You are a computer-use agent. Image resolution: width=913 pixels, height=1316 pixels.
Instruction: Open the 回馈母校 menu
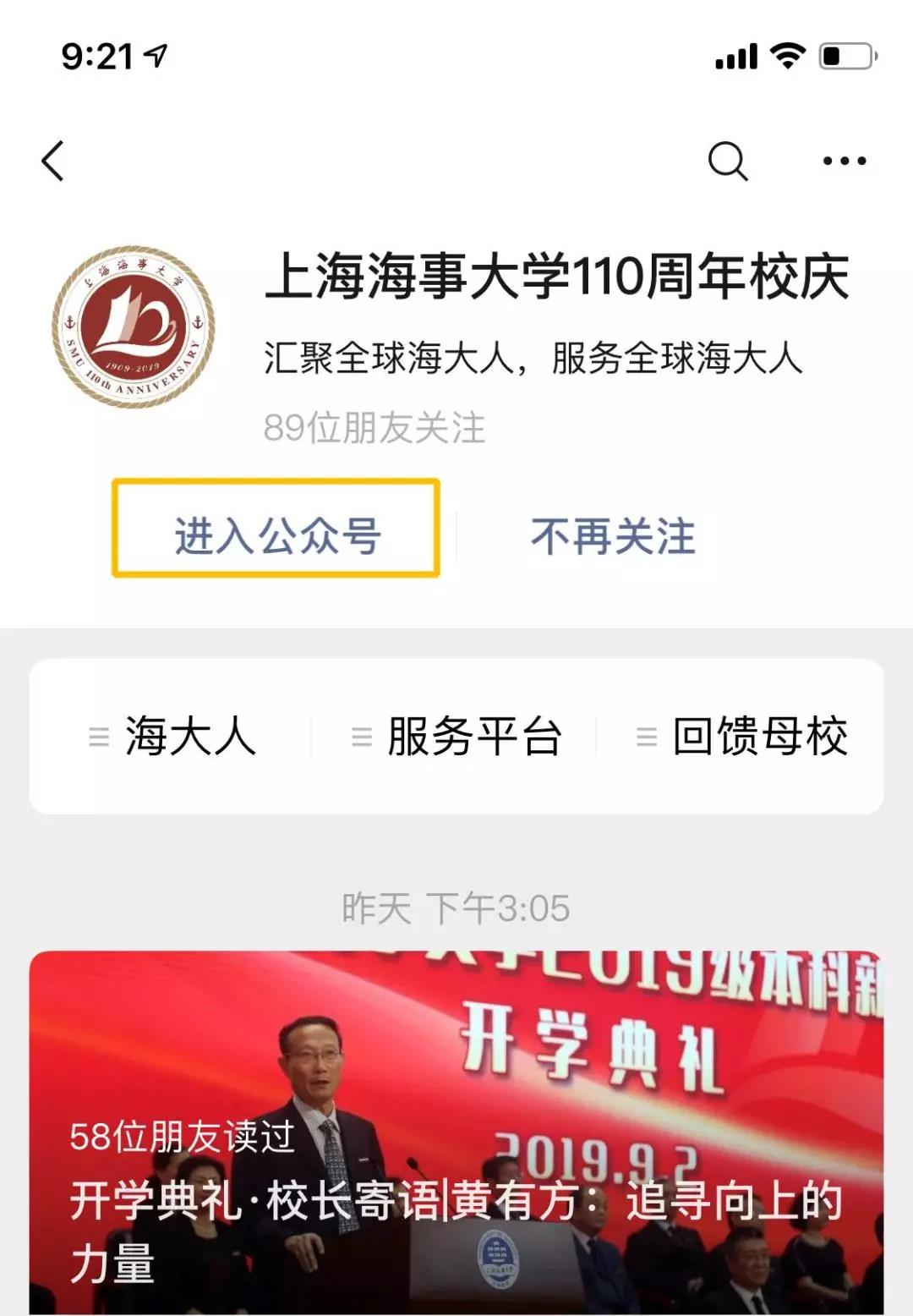(742, 736)
